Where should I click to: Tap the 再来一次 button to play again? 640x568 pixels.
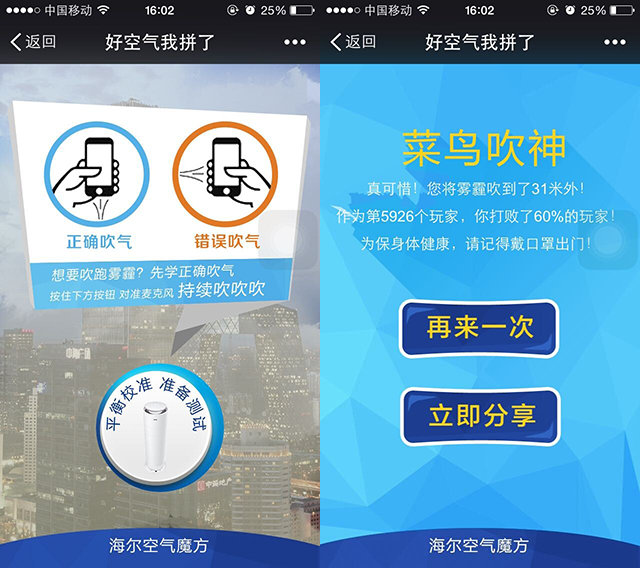pos(480,328)
